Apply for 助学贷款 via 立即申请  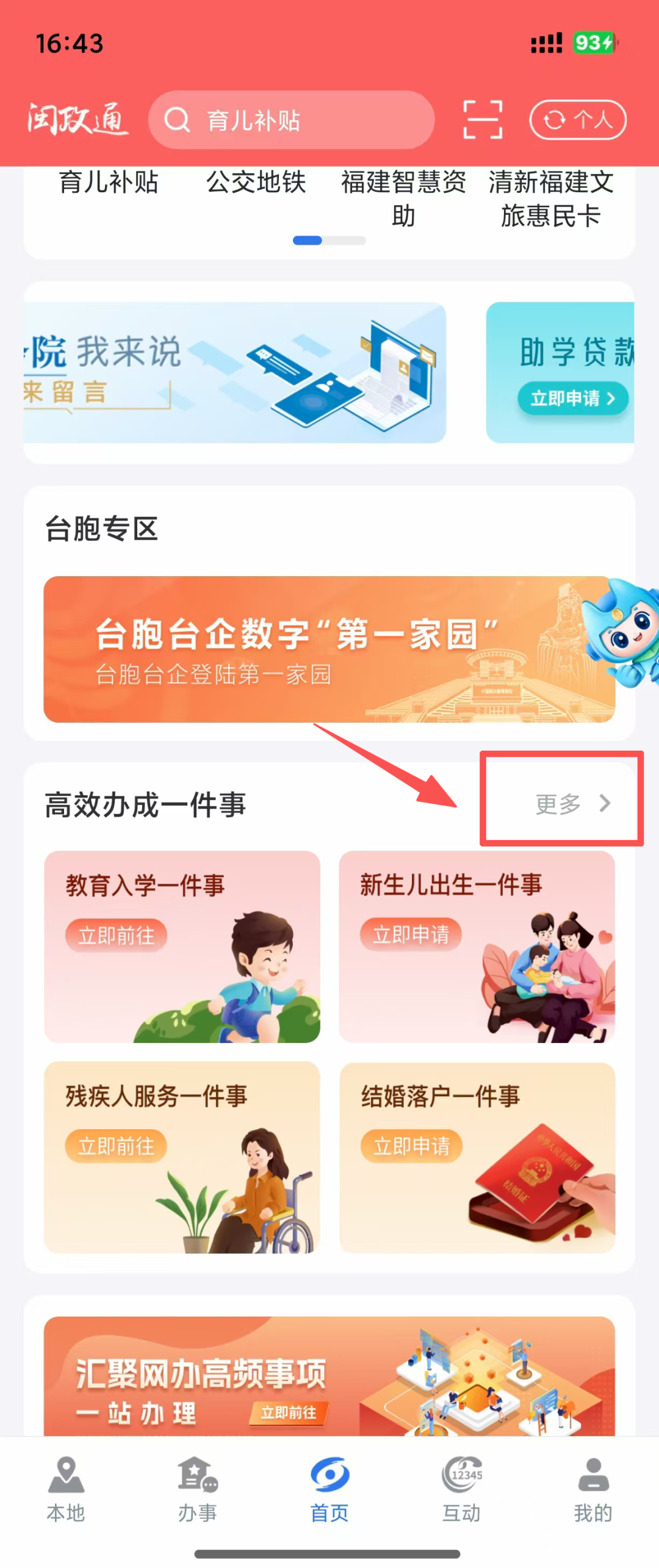tap(572, 399)
